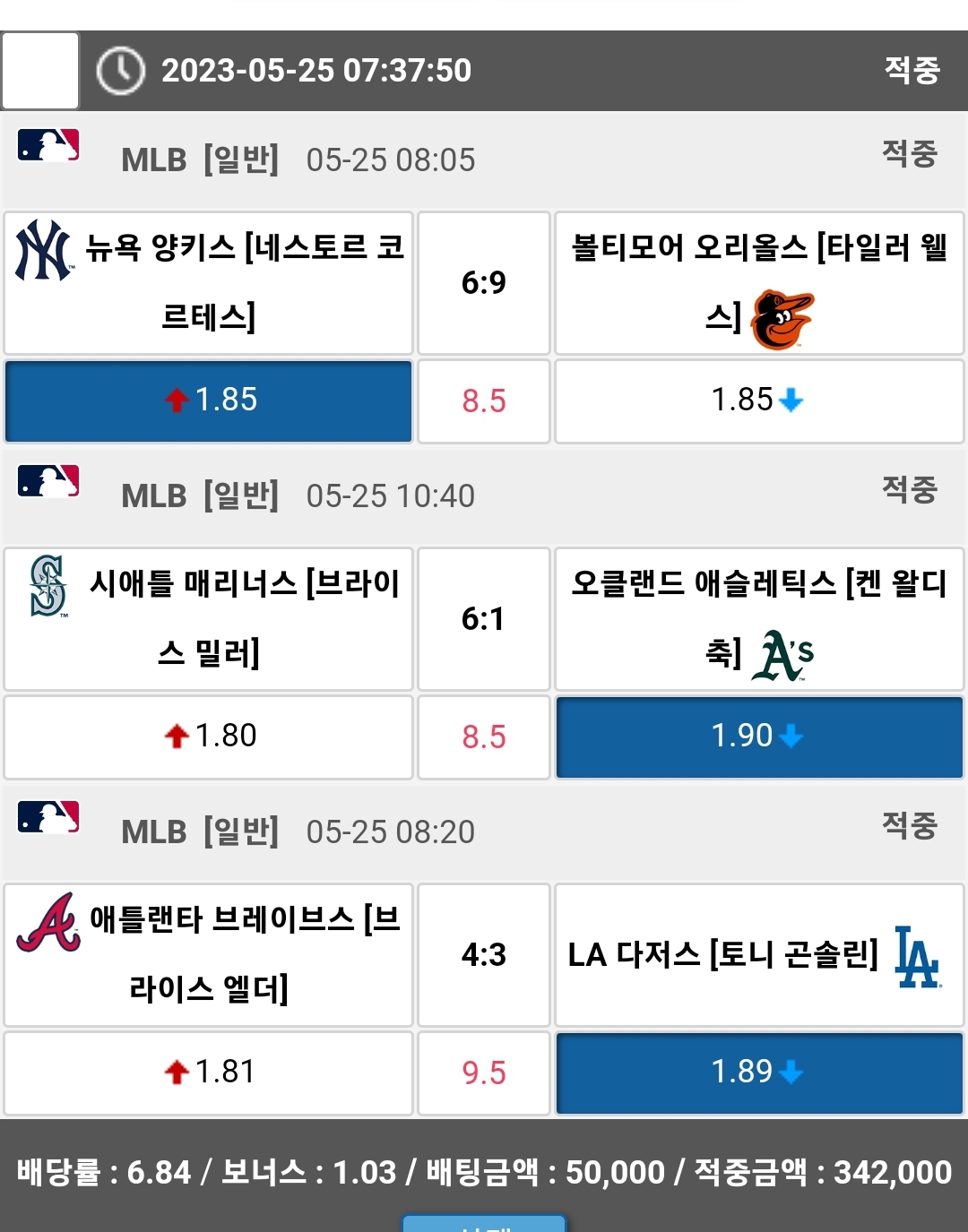Tap the blue button below the payout summary
968x1232 pixels.
click(x=484, y=1224)
